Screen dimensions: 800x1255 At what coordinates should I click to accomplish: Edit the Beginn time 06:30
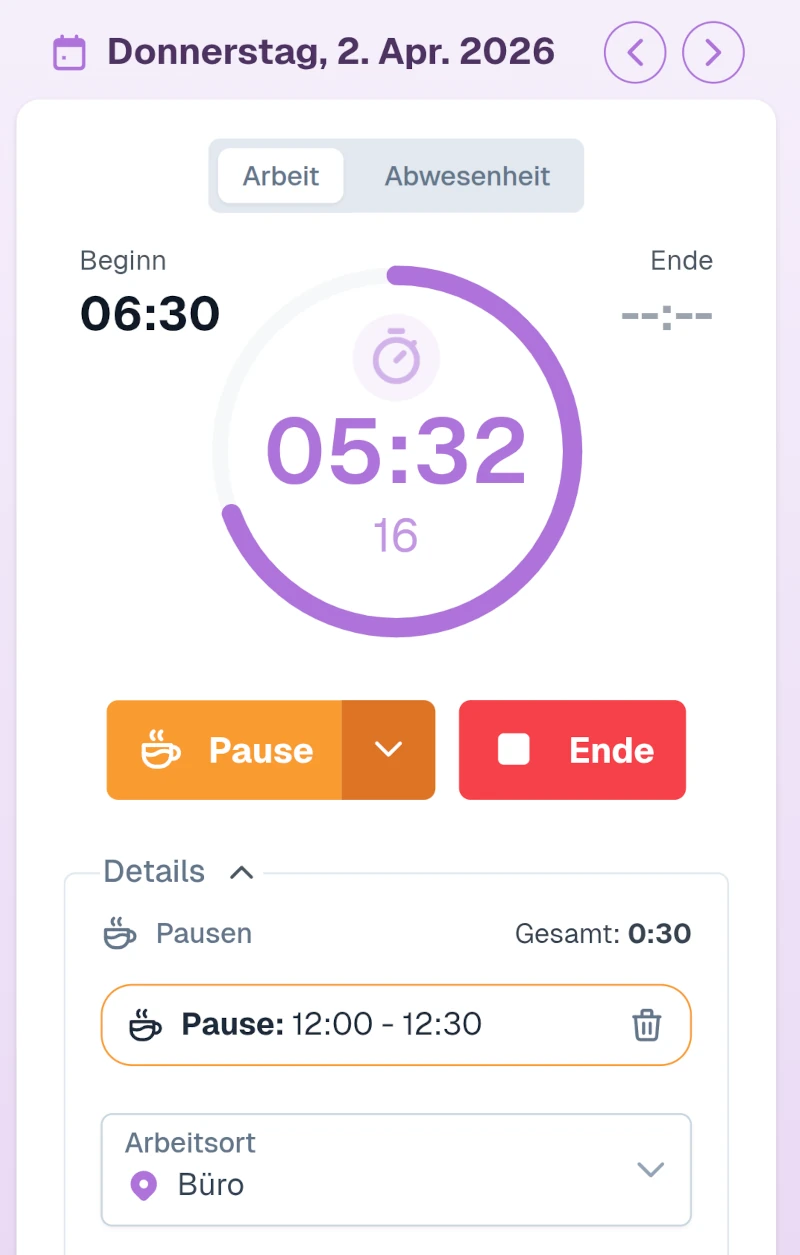(150, 314)
